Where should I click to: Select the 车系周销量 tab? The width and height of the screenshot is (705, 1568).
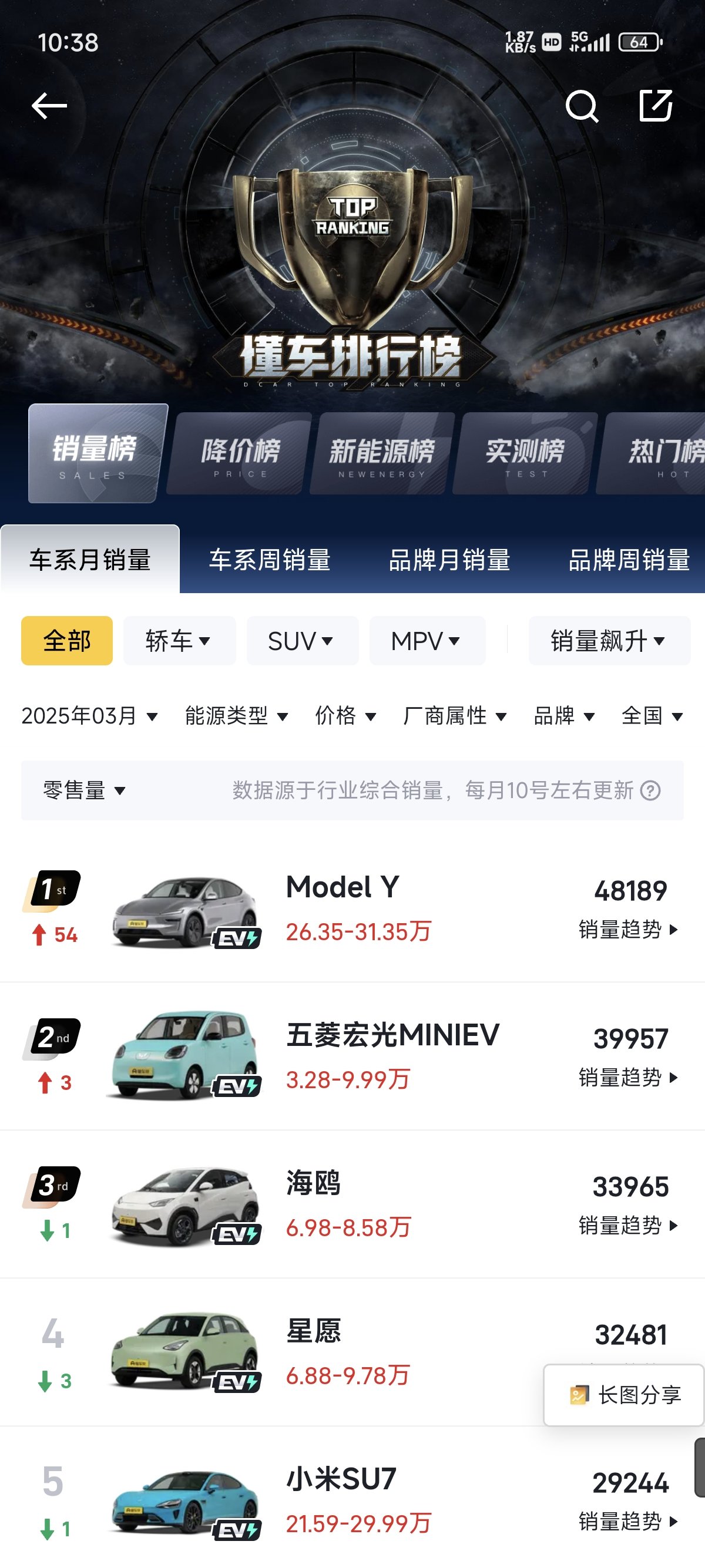click(270, 560)
